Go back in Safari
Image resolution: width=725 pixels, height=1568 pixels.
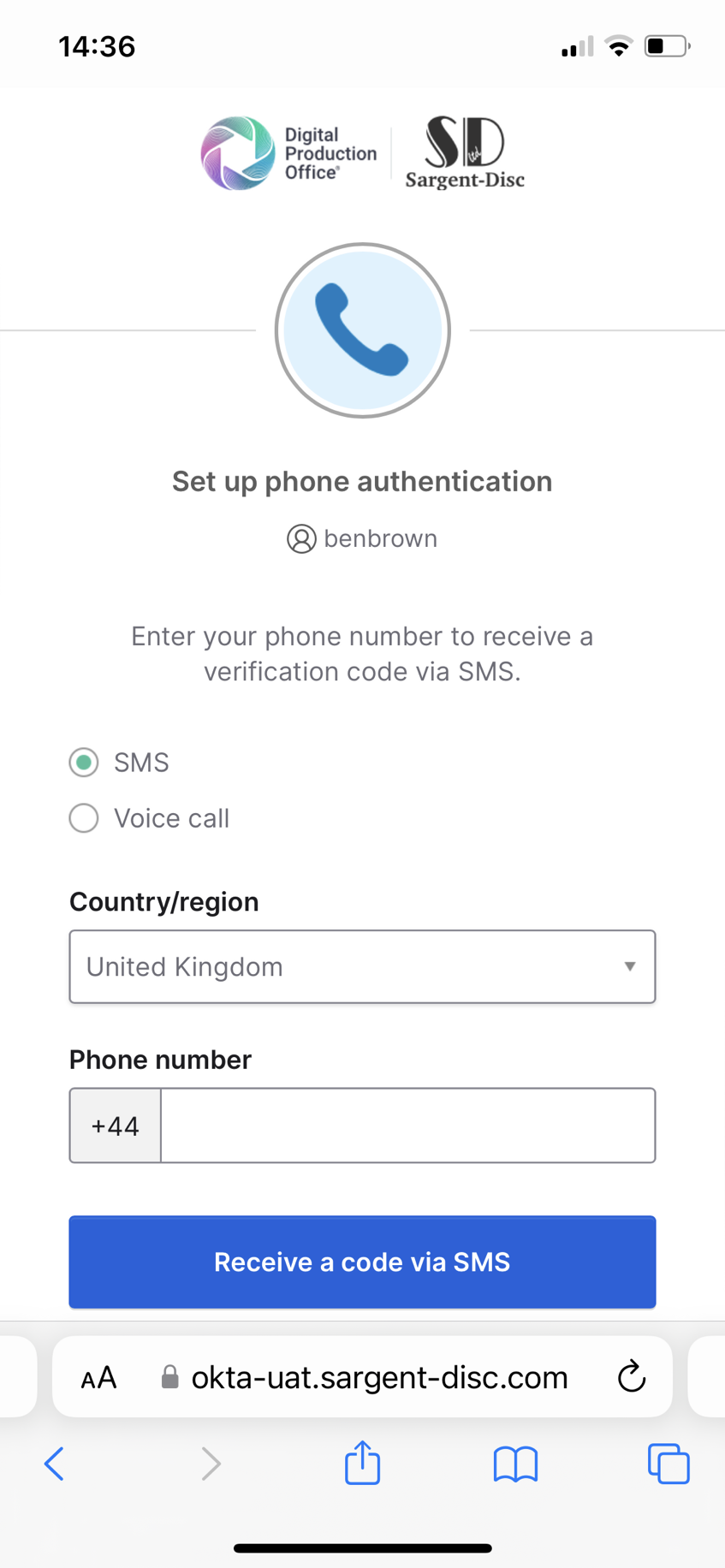coord(54,1464)
